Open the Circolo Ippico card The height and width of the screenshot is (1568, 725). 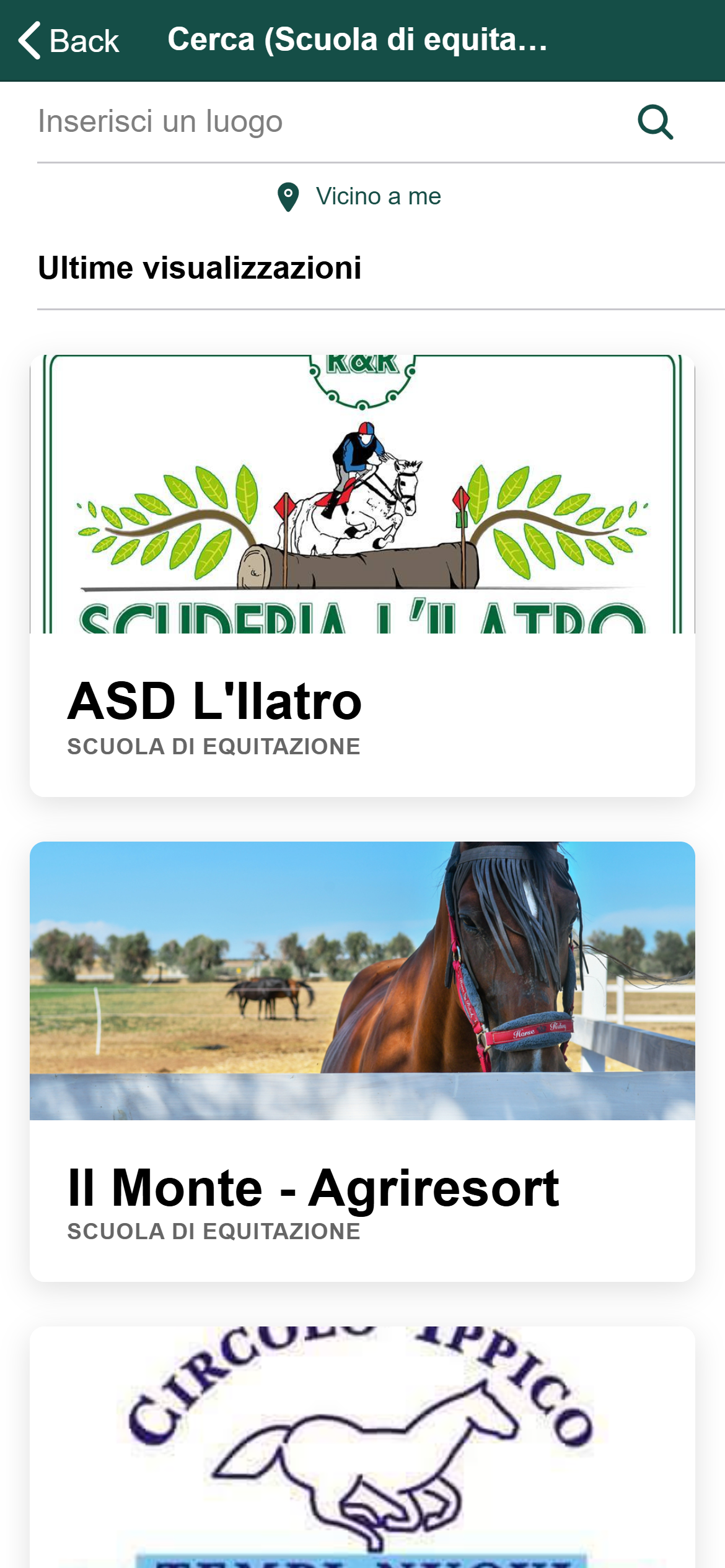362,1449
